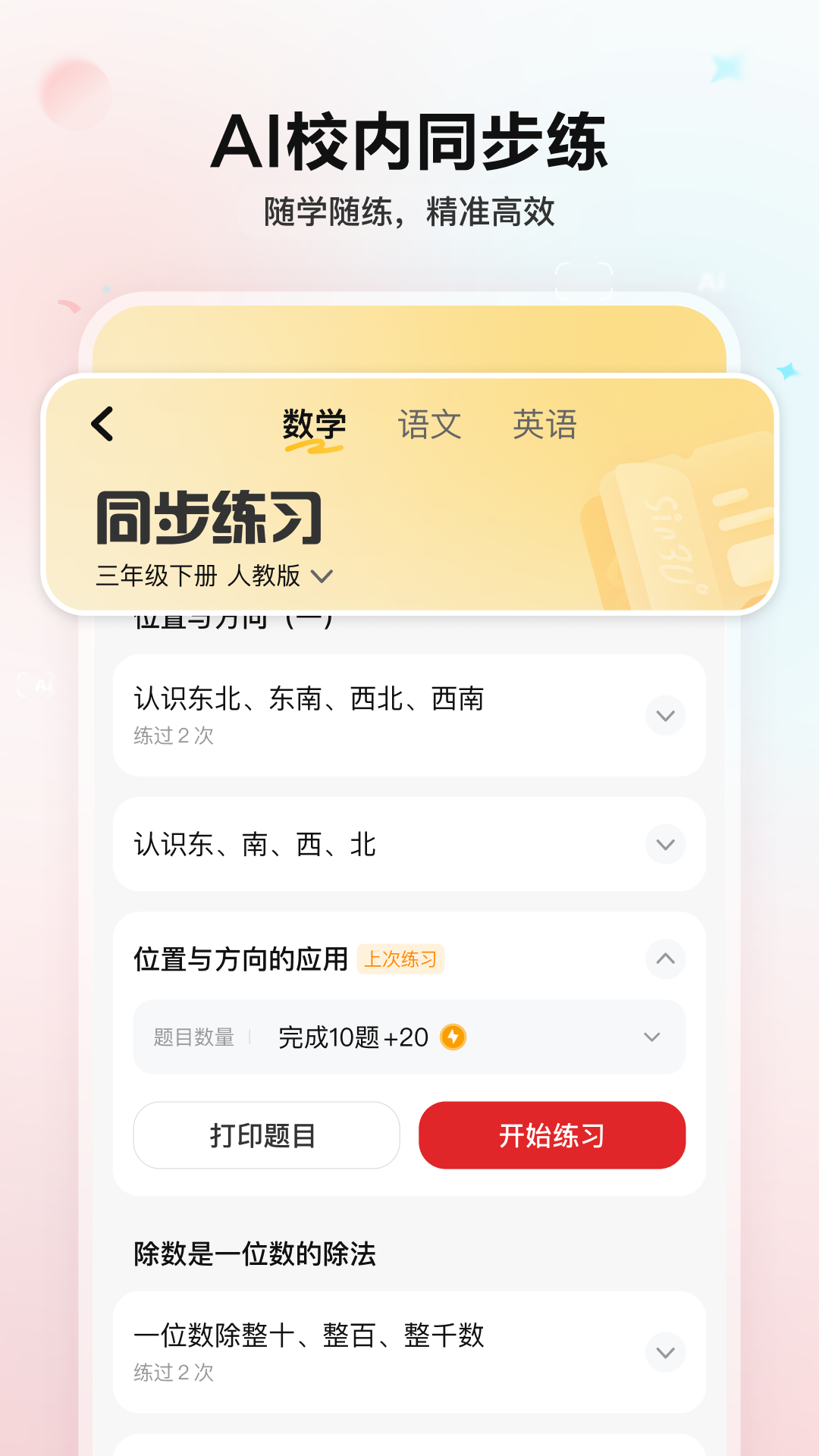Tap the 开始练习 button
This screenshot has width=819, height=1456.
click(x=551, y=1135)
